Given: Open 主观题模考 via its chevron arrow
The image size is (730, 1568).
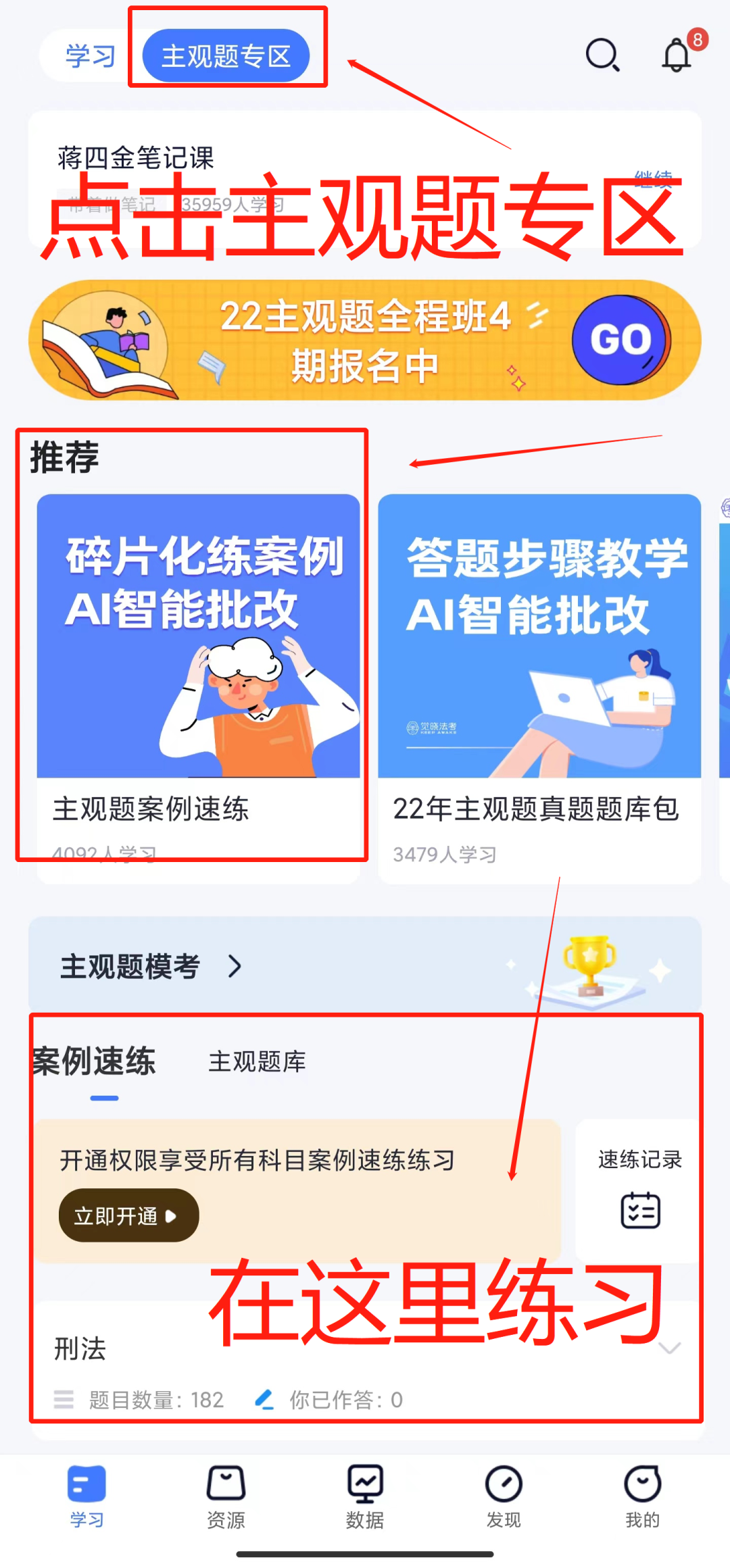Looking at the screenshot, I should 235,967.
